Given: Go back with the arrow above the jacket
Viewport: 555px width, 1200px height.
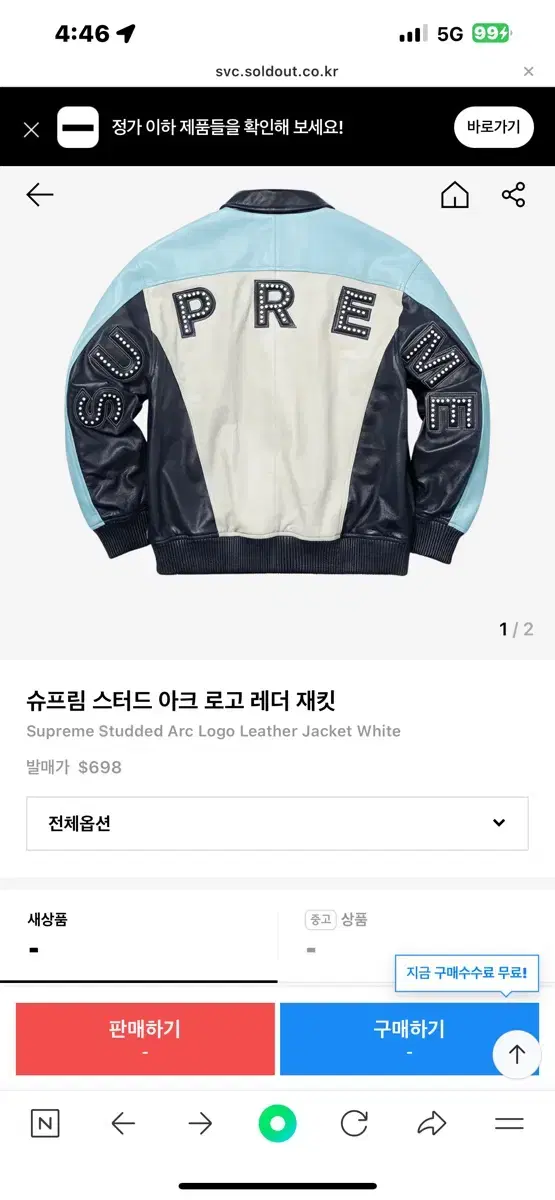Looking at the screenshot, I should pos(40,194).
